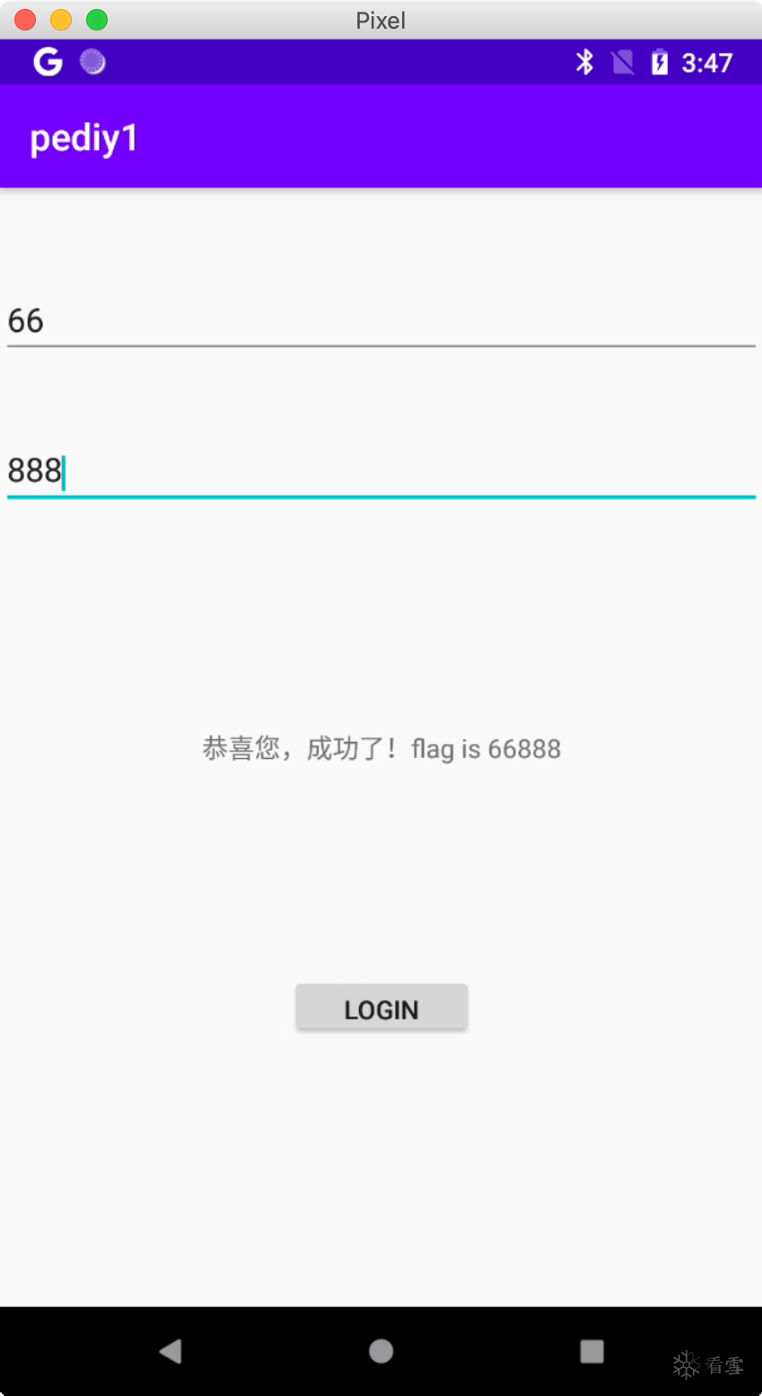
Task: Open the recent apps overview
Action: 592,1351
